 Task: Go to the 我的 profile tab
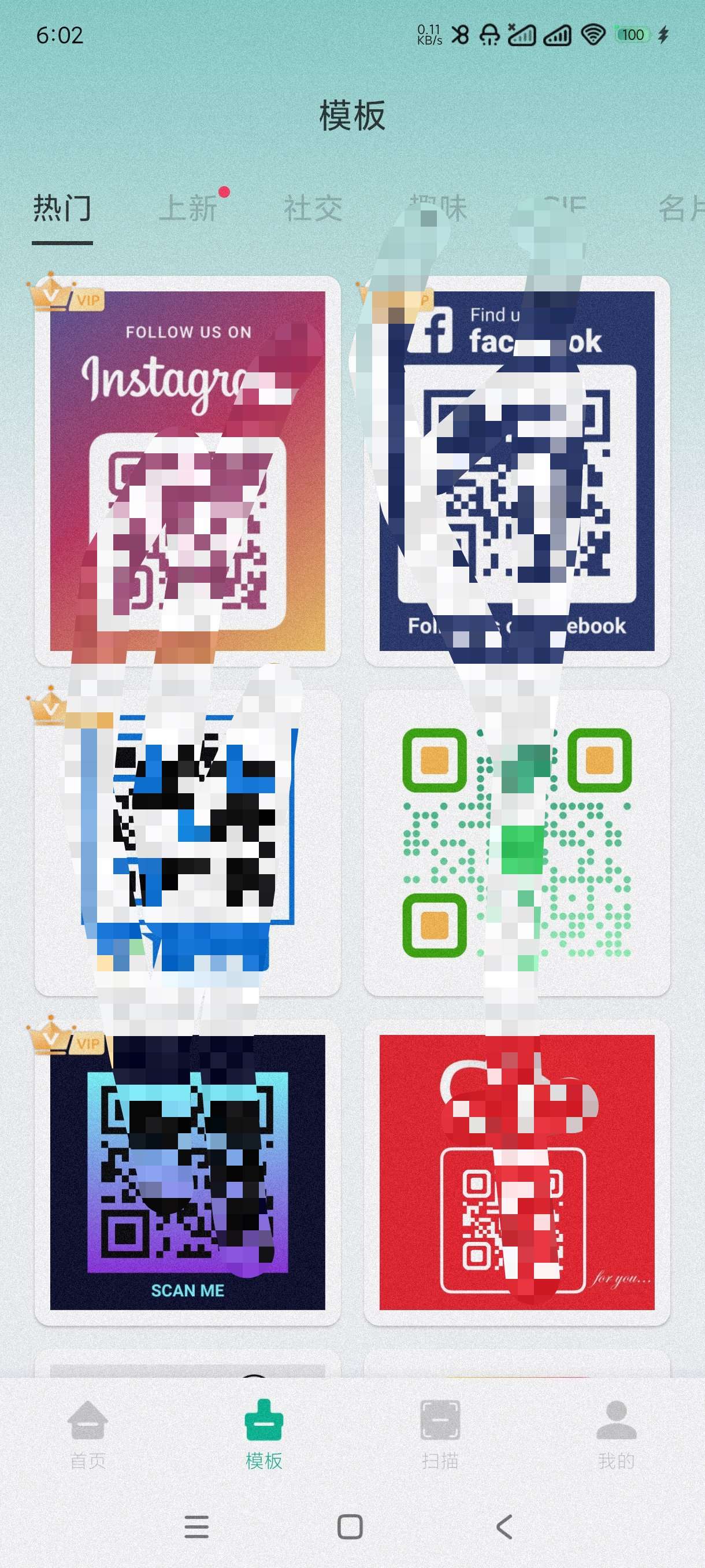coord(615,1433)
